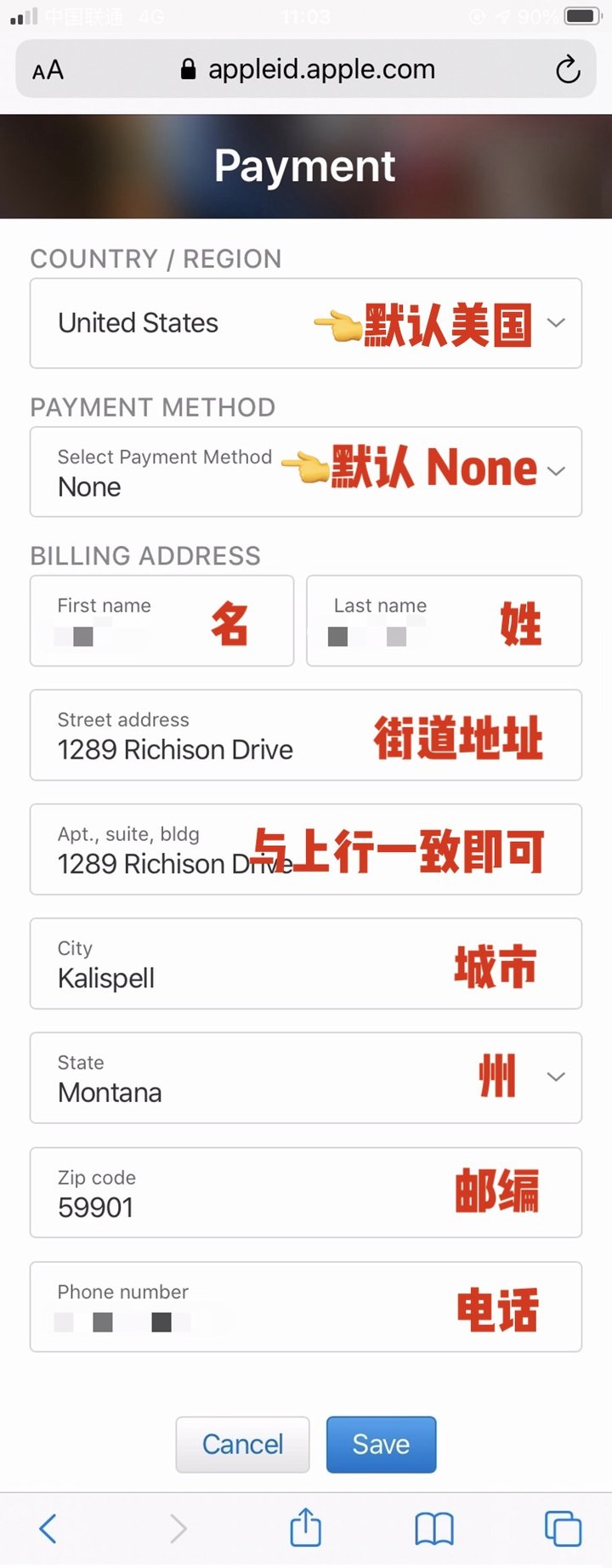Open the text size options with AA icon
612x1568 pixels.
[x=48, y=69]
